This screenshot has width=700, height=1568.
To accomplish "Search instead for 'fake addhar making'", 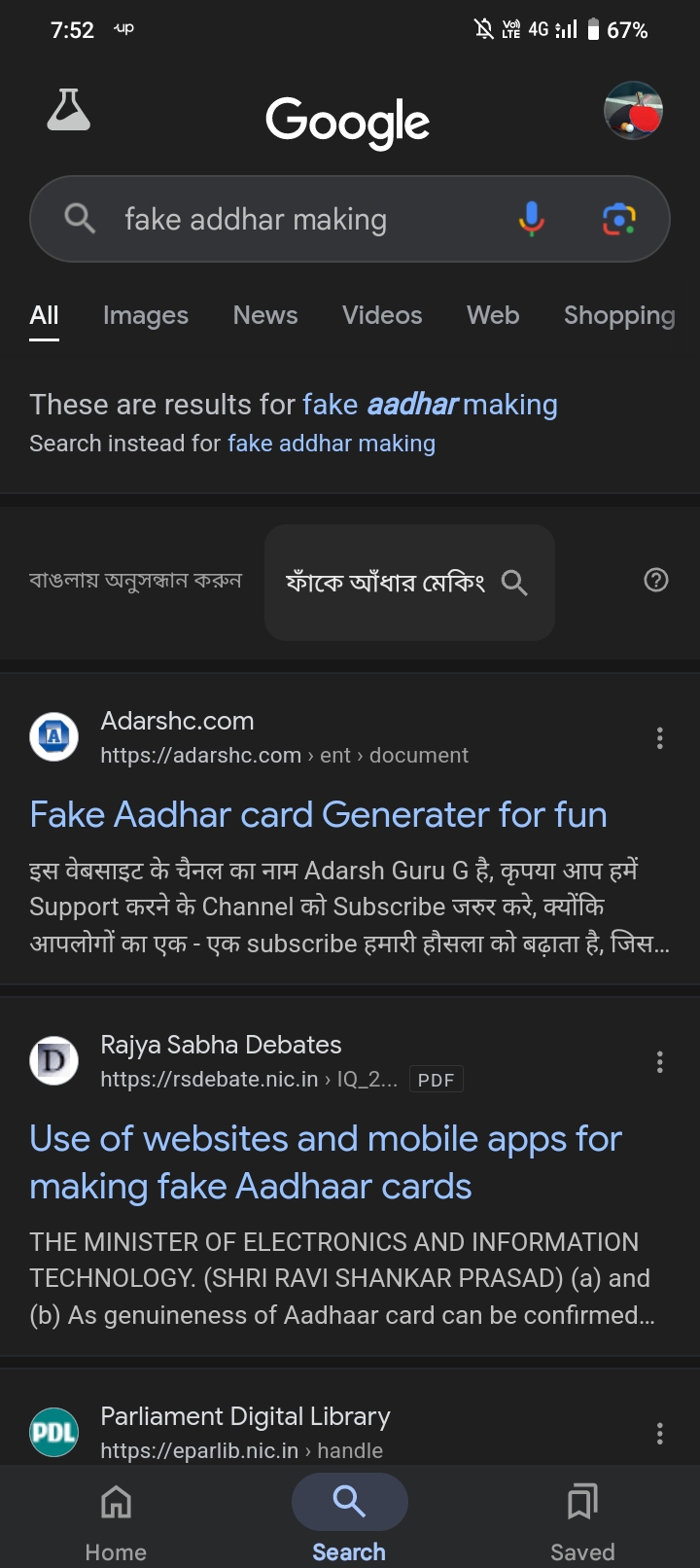I will [331, 444].
